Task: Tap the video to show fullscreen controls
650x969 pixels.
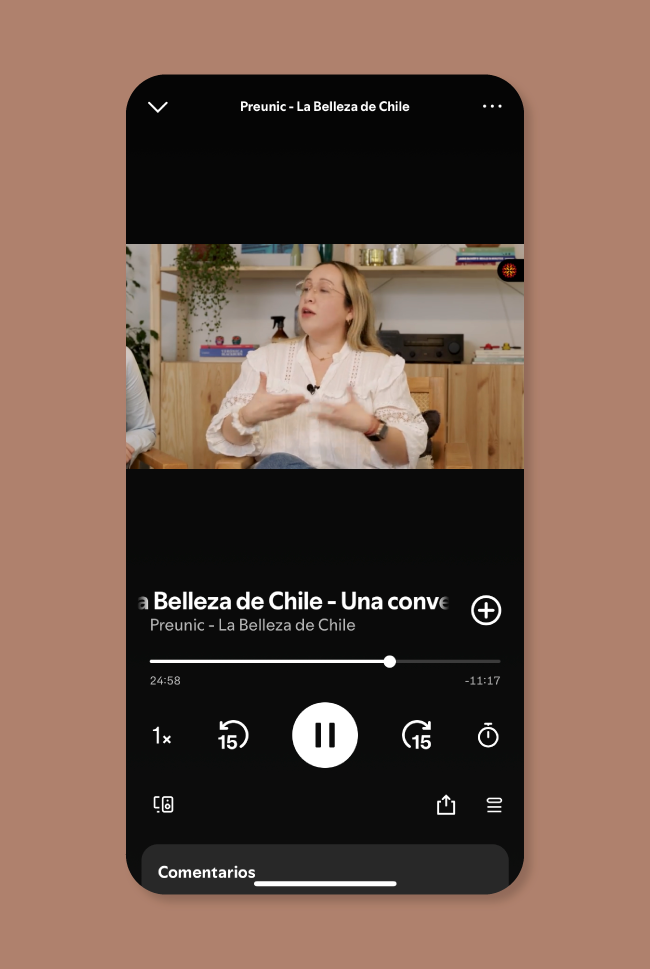Action: point(325,357)
